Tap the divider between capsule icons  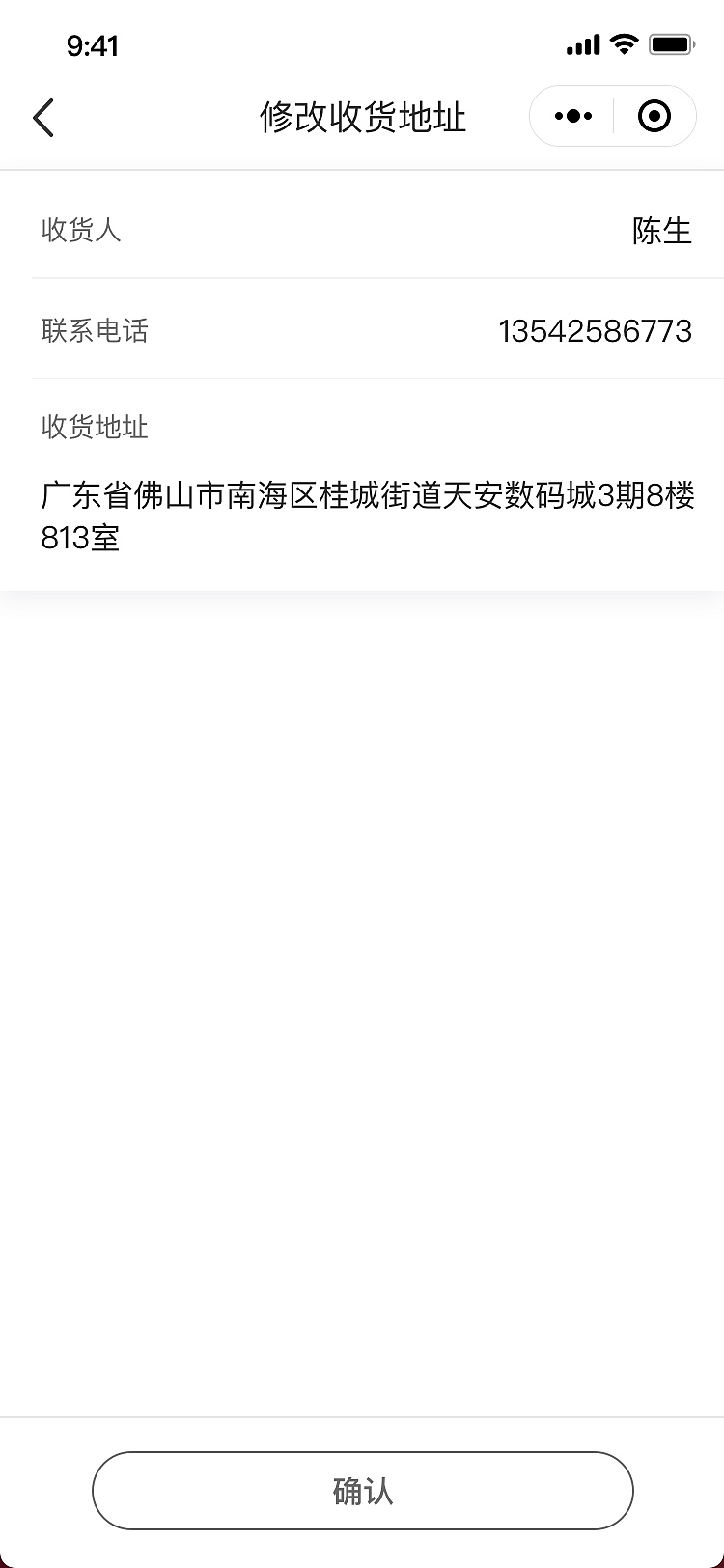pos(614,115)
